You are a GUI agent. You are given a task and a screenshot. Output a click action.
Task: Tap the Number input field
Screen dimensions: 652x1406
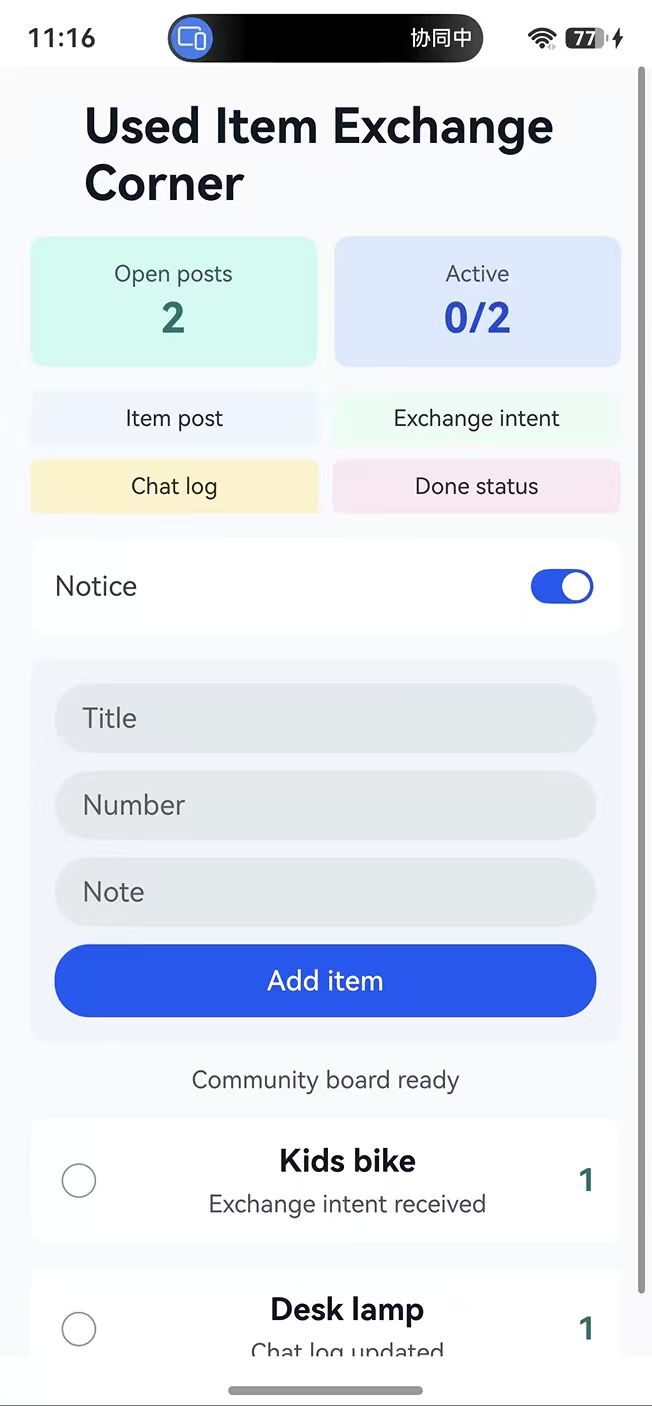point(325,805)
